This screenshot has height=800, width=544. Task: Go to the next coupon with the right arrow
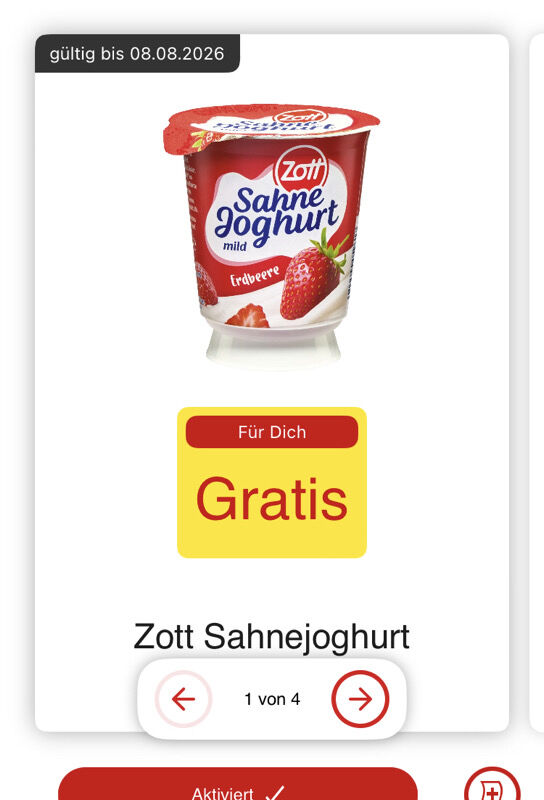coord(360,698)
